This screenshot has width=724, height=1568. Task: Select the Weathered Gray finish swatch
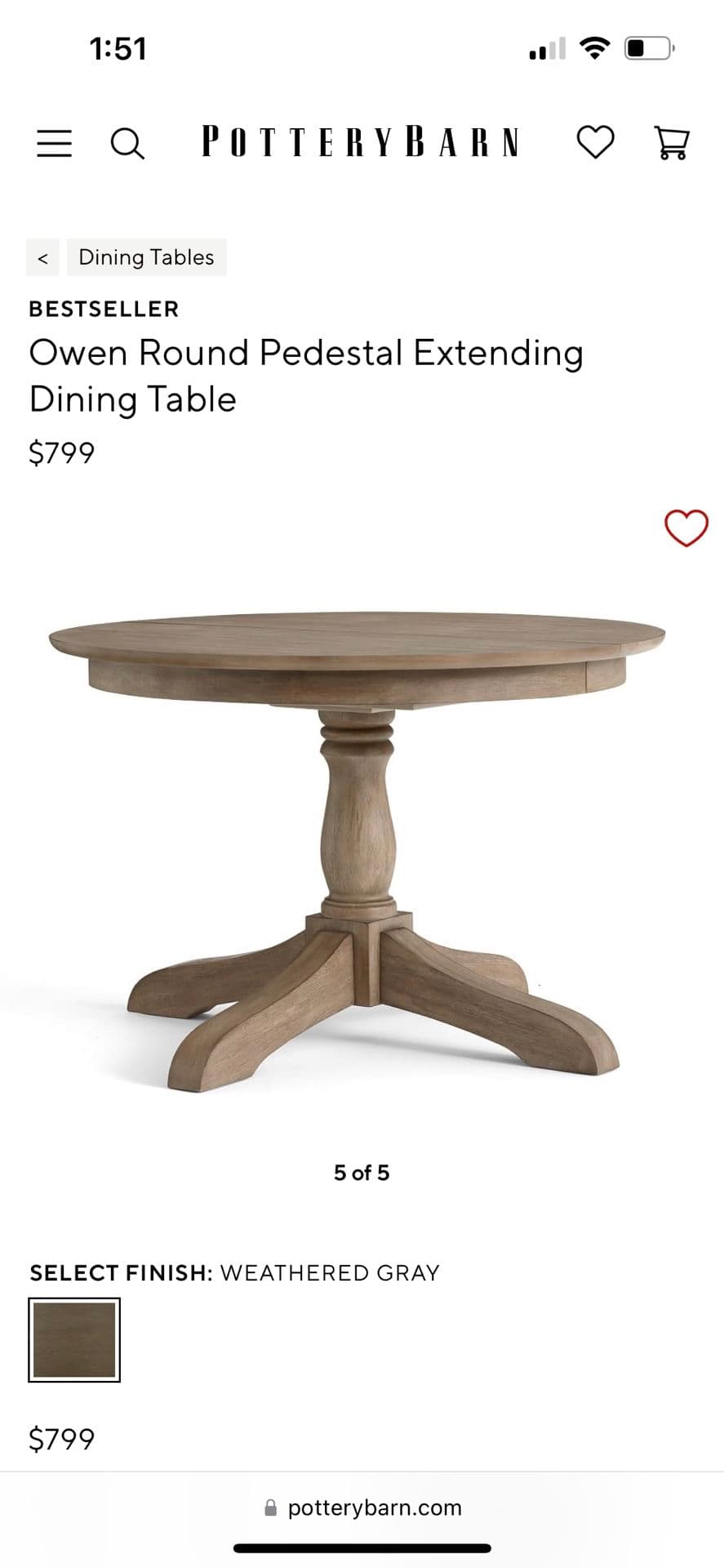point(74,1339)
